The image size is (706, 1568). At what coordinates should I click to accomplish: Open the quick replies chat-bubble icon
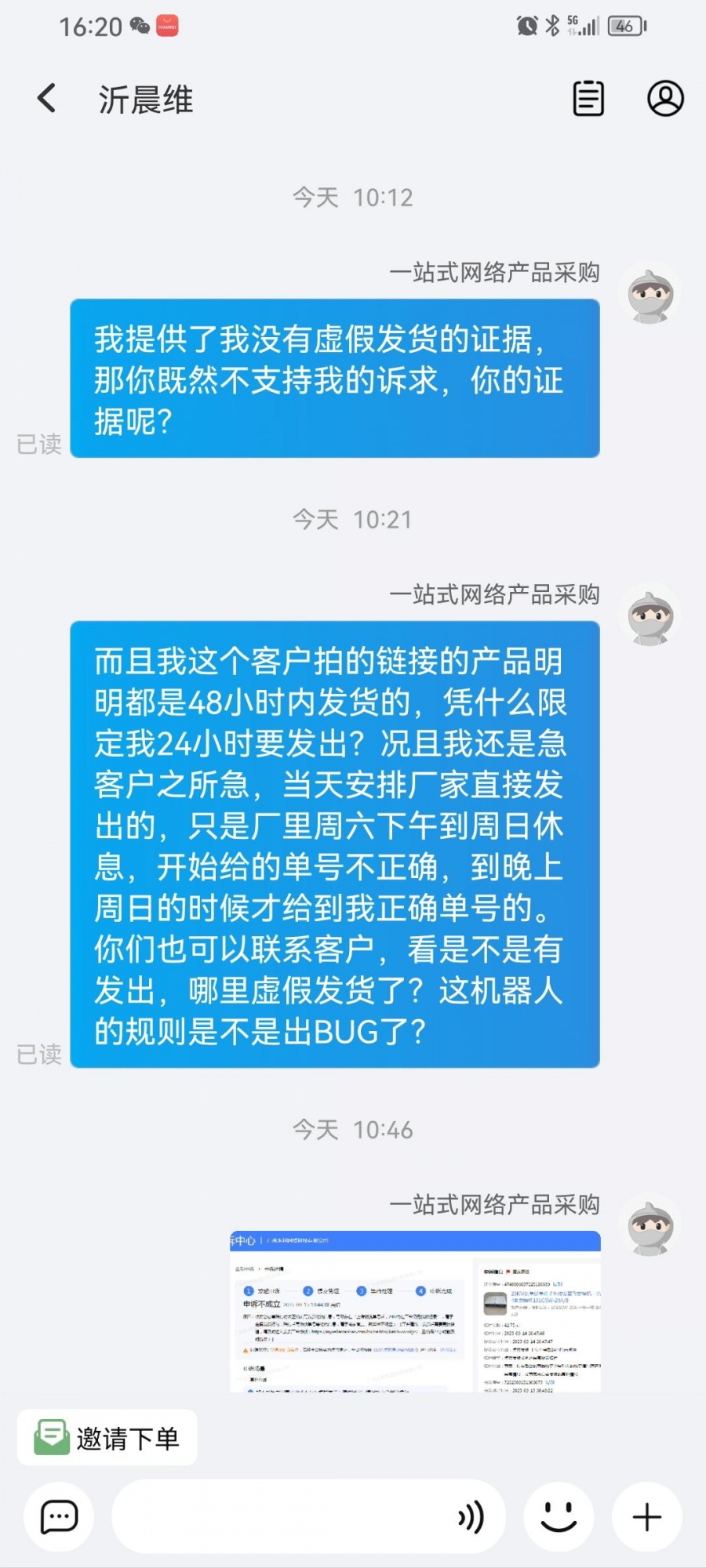tap(59, 1517)
